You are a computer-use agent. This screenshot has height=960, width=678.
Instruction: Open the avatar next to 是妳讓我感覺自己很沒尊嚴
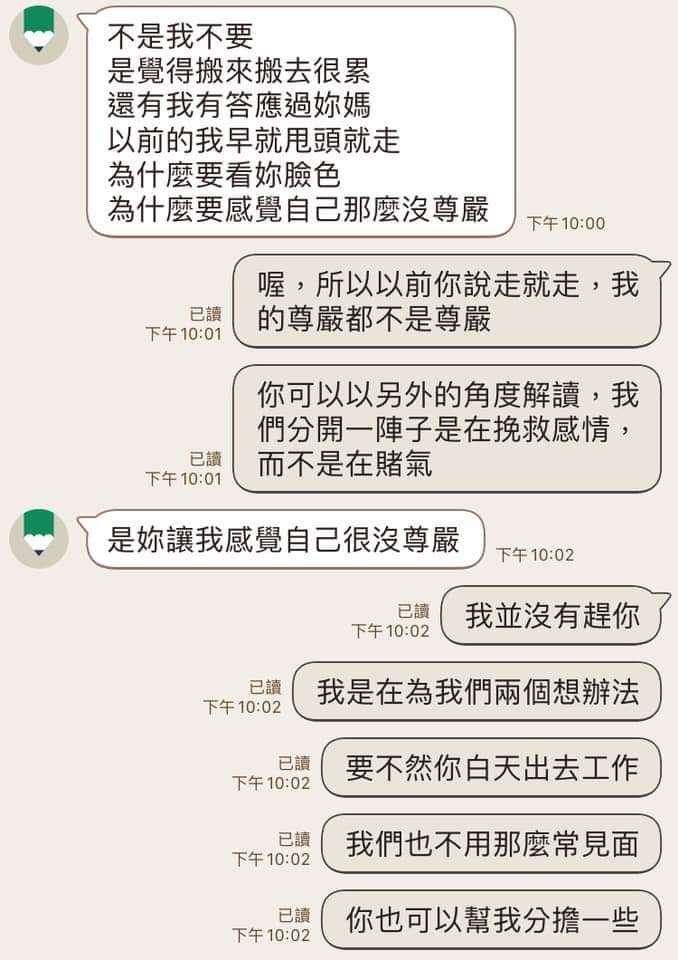point(39,538)
